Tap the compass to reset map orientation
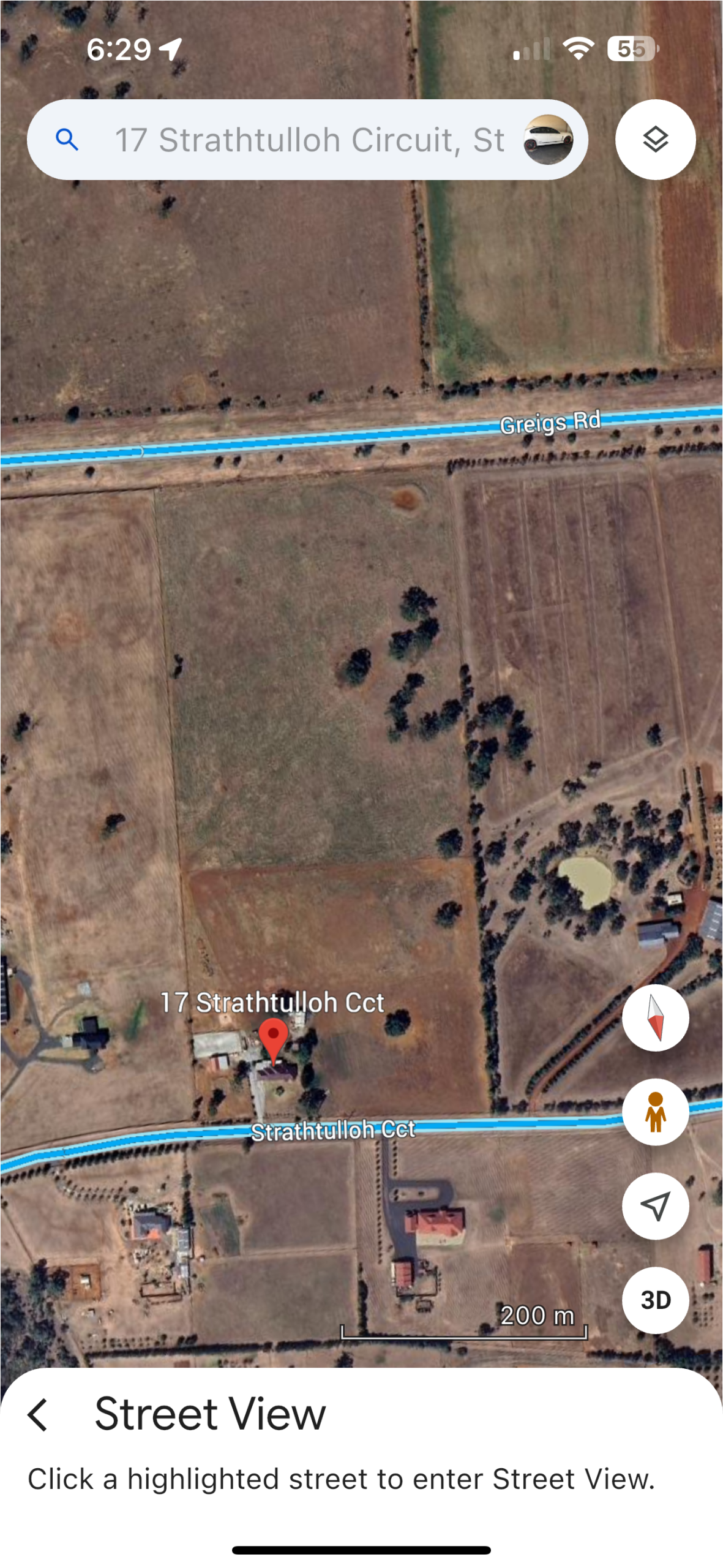 [654, 1017]
